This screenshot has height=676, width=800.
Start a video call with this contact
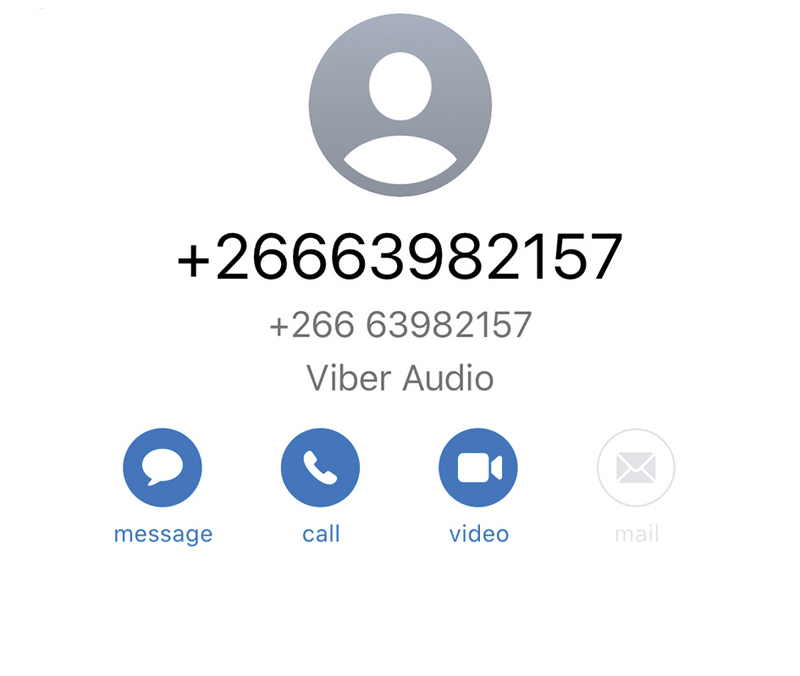pos(478,468)
